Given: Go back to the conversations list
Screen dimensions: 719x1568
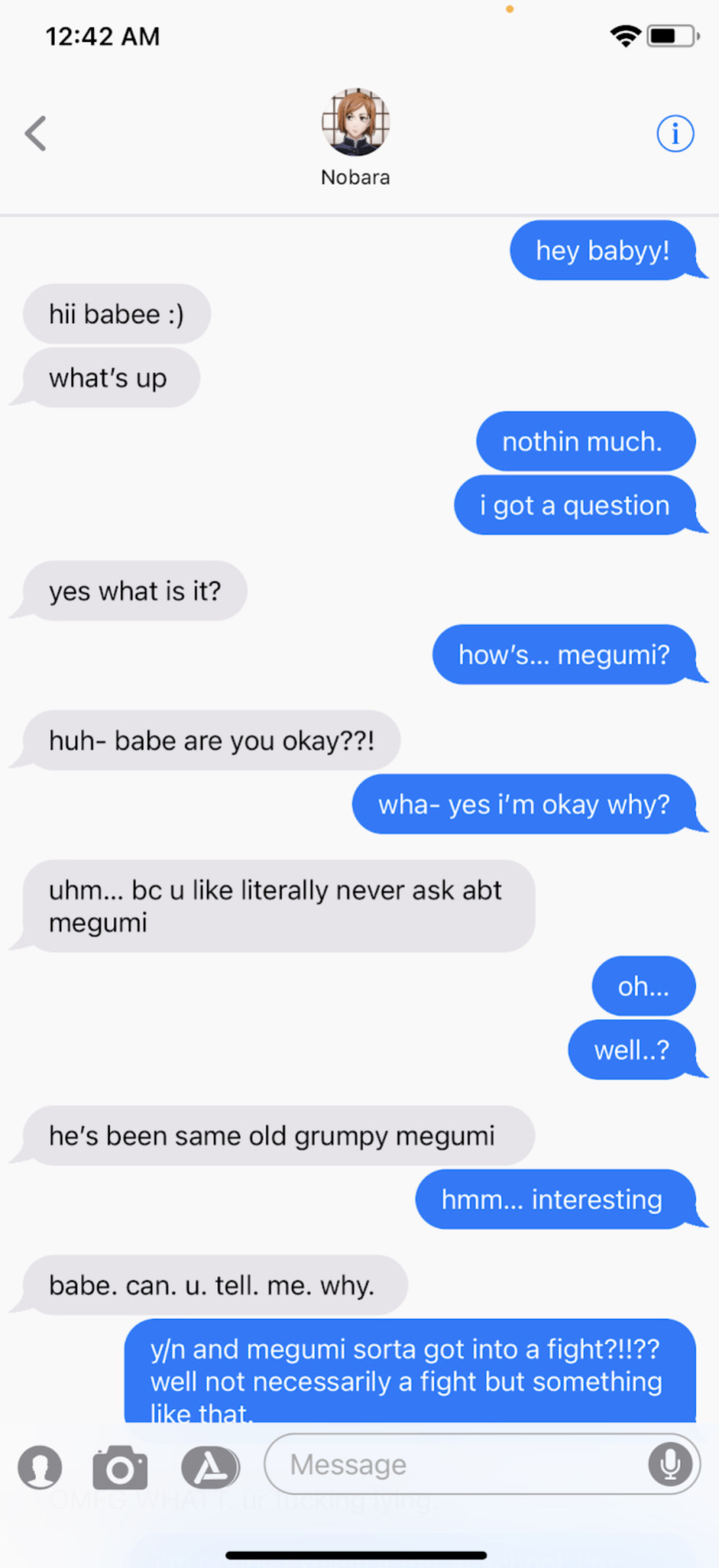Looking at the screenshot, I should 36,134.
